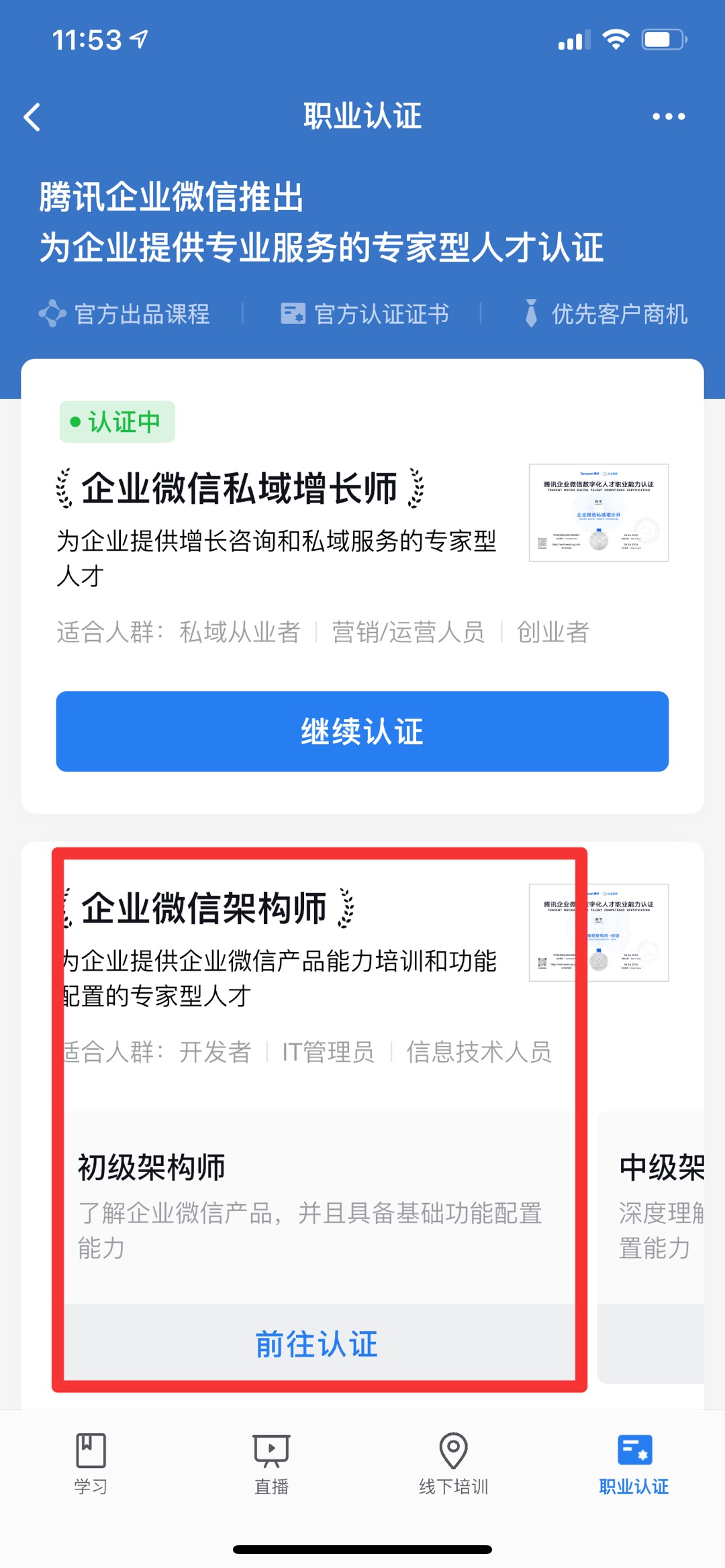Open the 企业微信架构师 certificate image
725x1568 pixels.
[599, 933]
